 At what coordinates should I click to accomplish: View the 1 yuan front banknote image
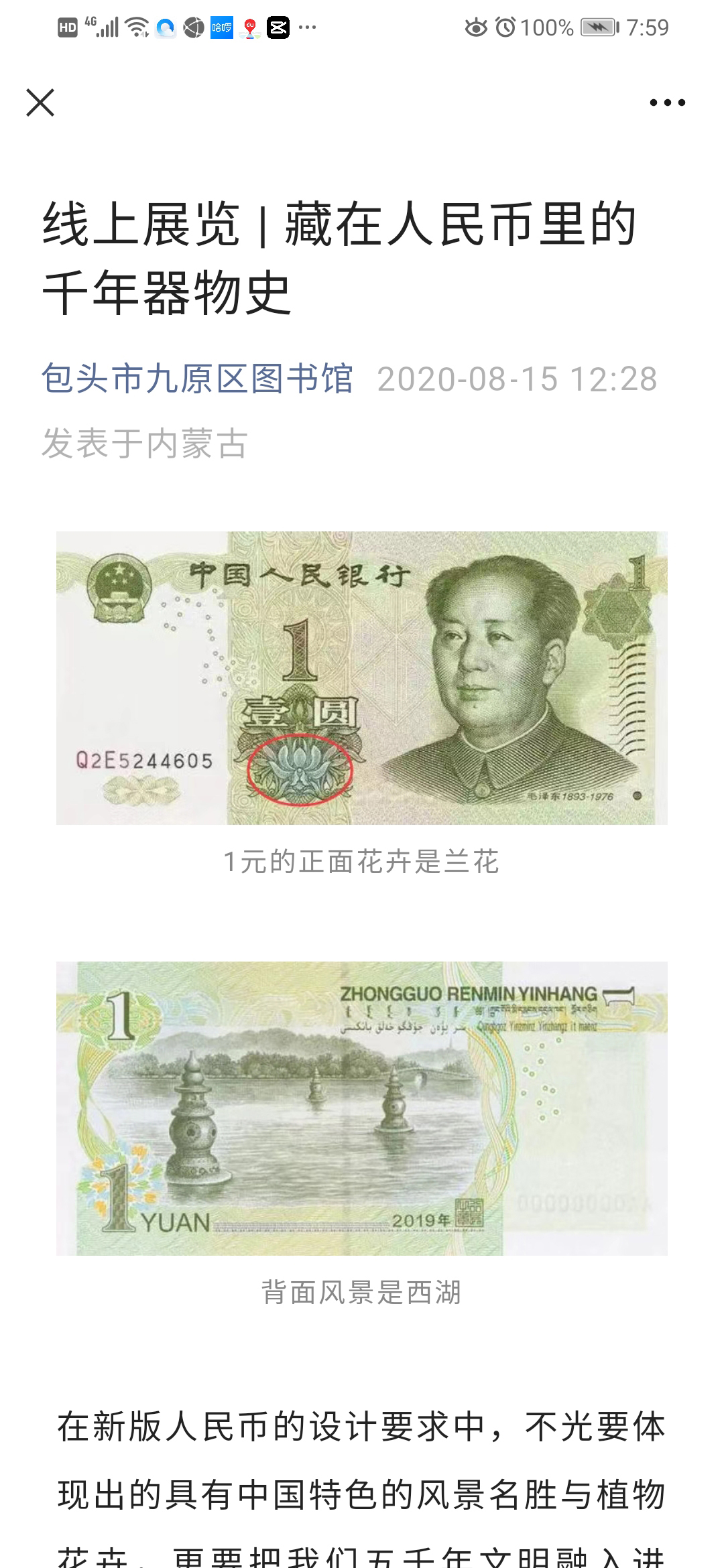pyautogui.click(x=362, y=677)
